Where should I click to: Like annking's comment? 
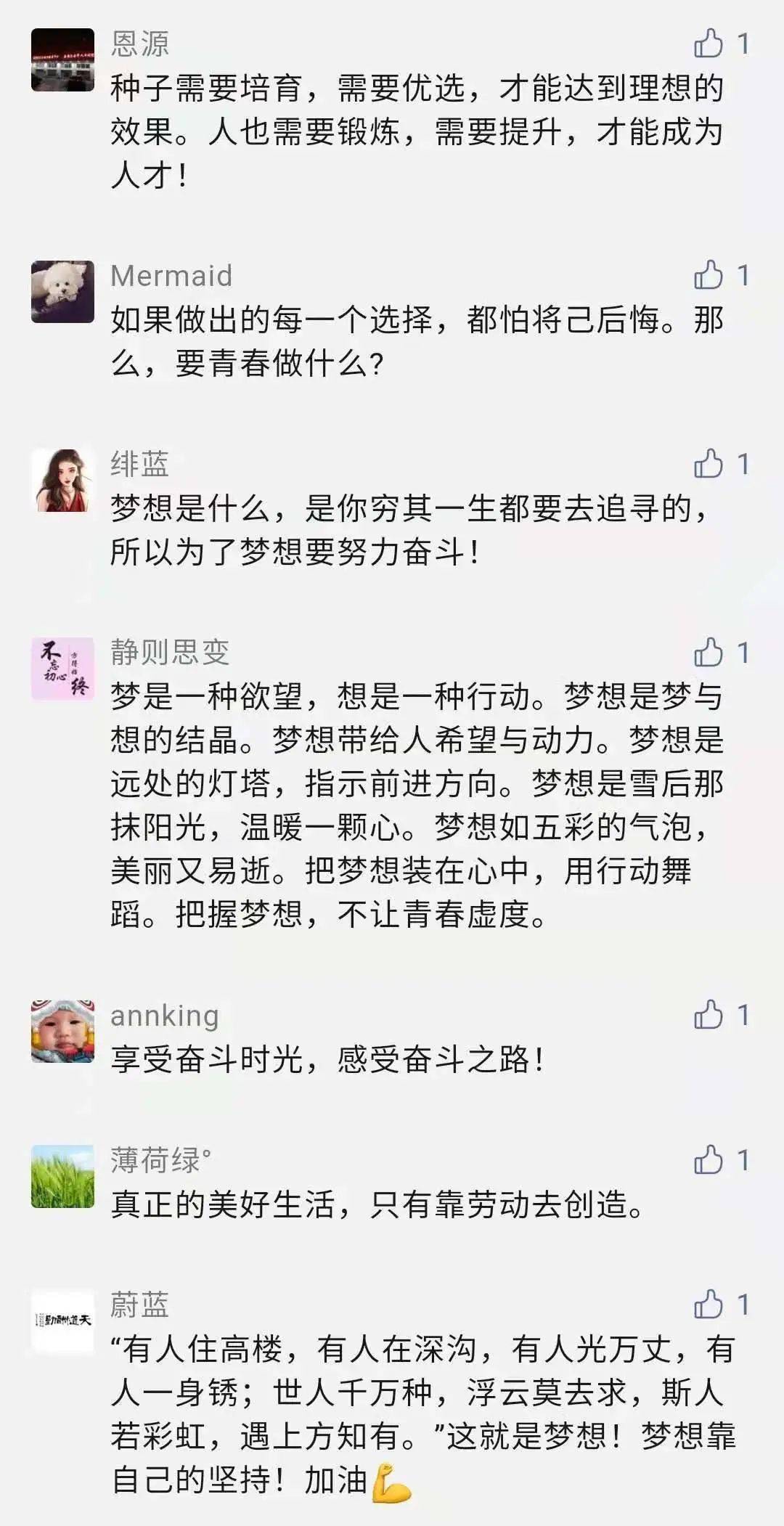(709, 1014)
